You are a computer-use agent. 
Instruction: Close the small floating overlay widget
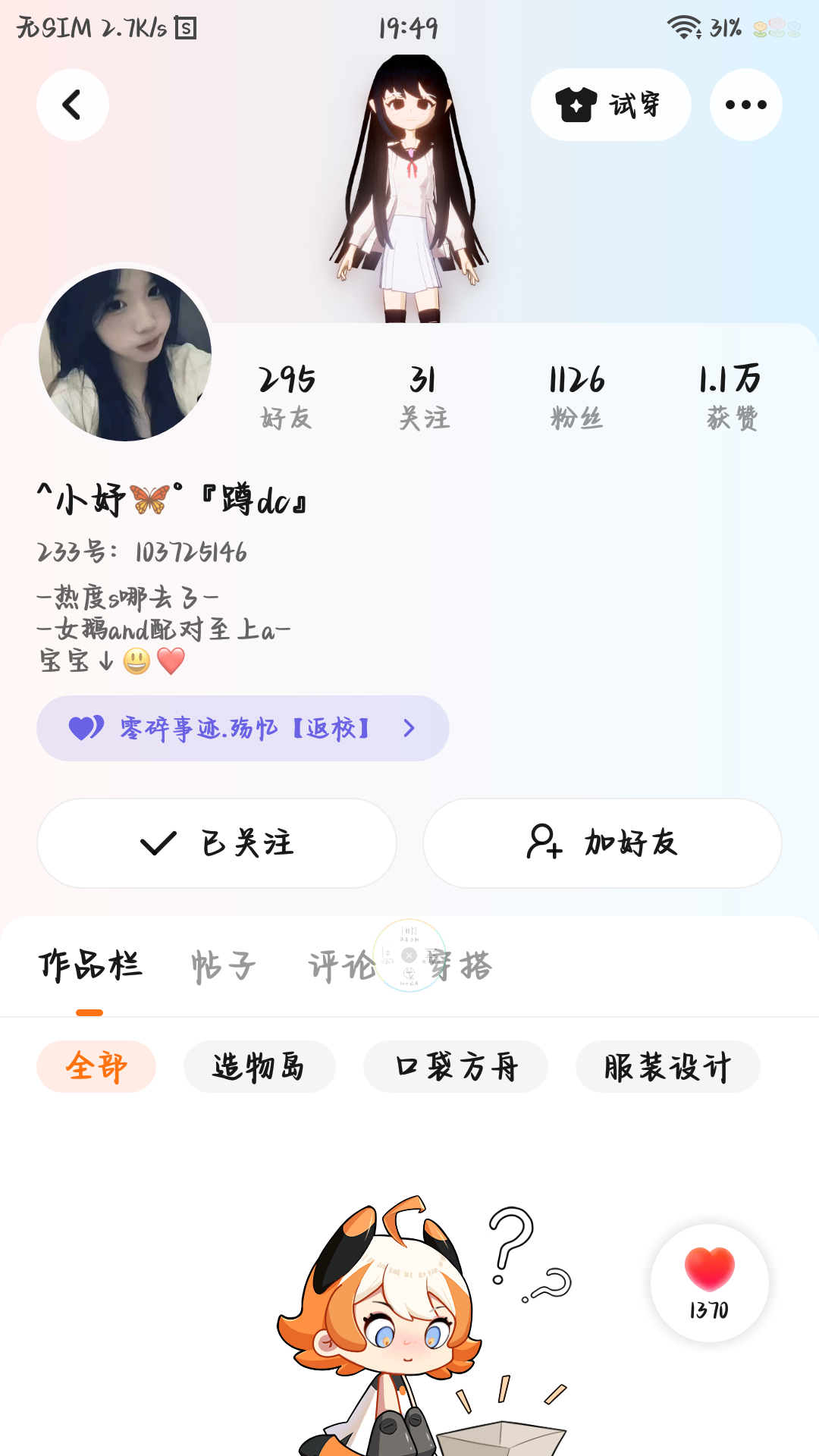click(x=409, y=955)
